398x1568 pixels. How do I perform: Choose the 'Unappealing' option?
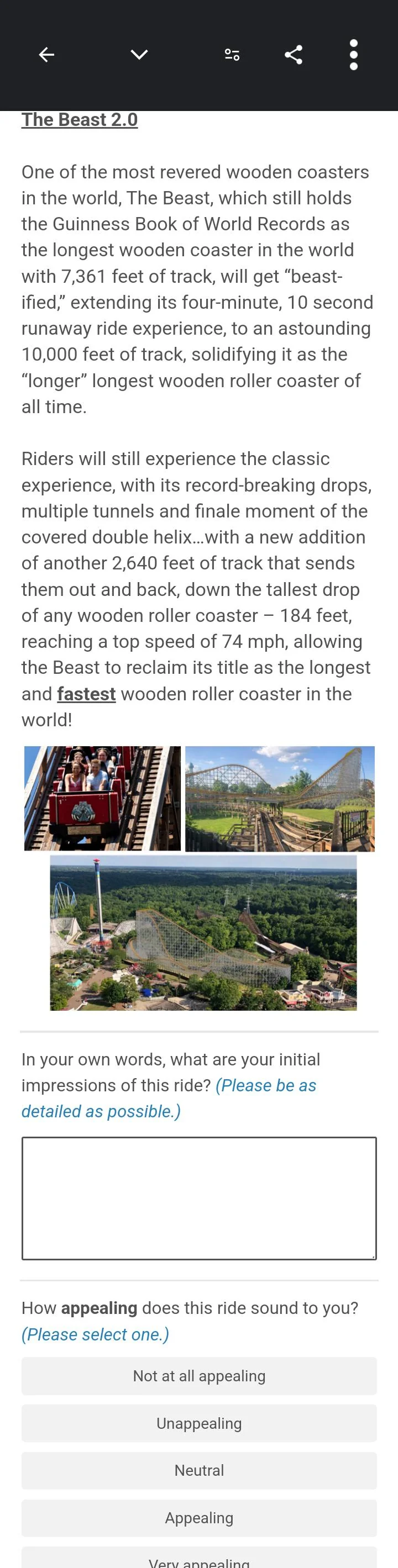(198, 1423)
